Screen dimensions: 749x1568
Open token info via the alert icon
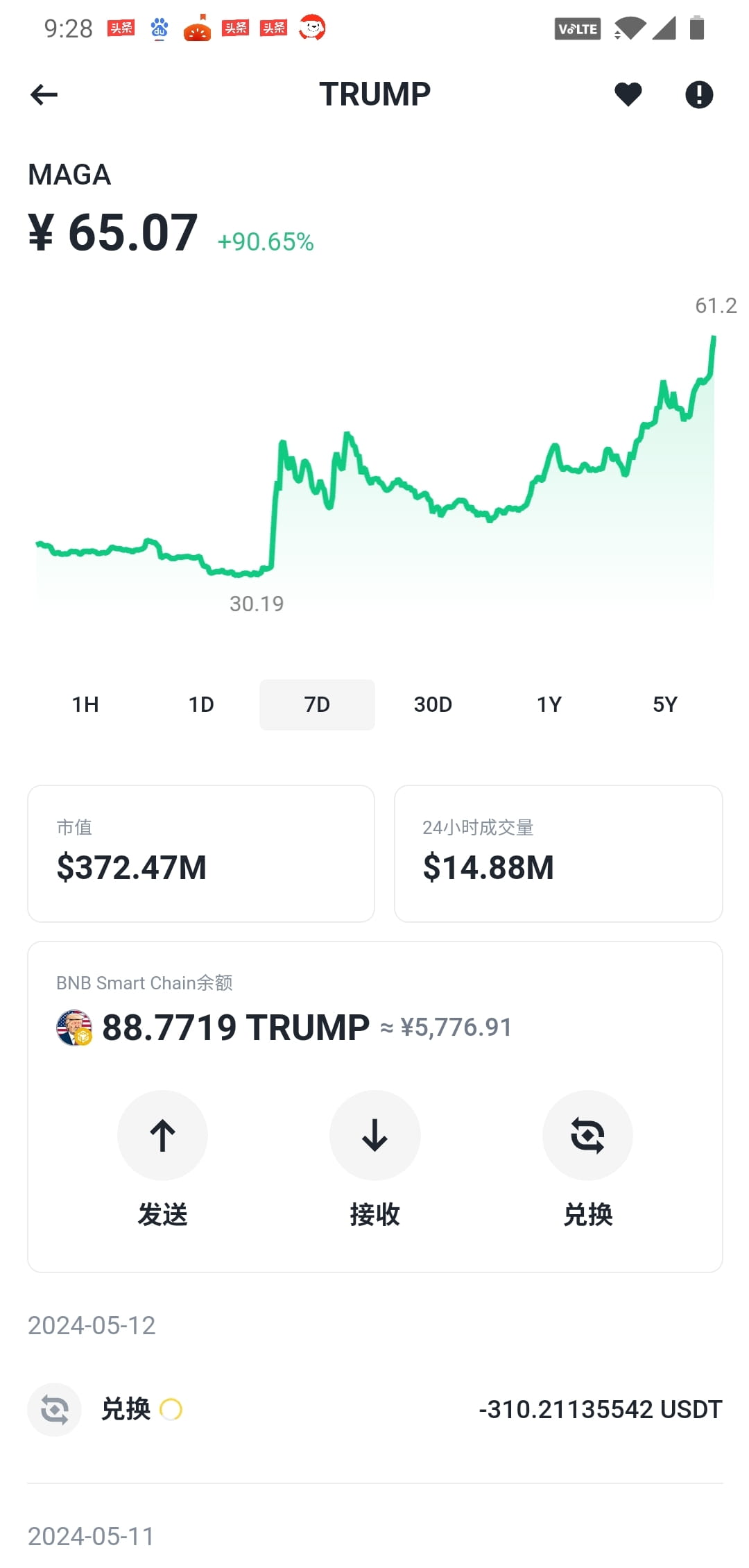point(699,94)
